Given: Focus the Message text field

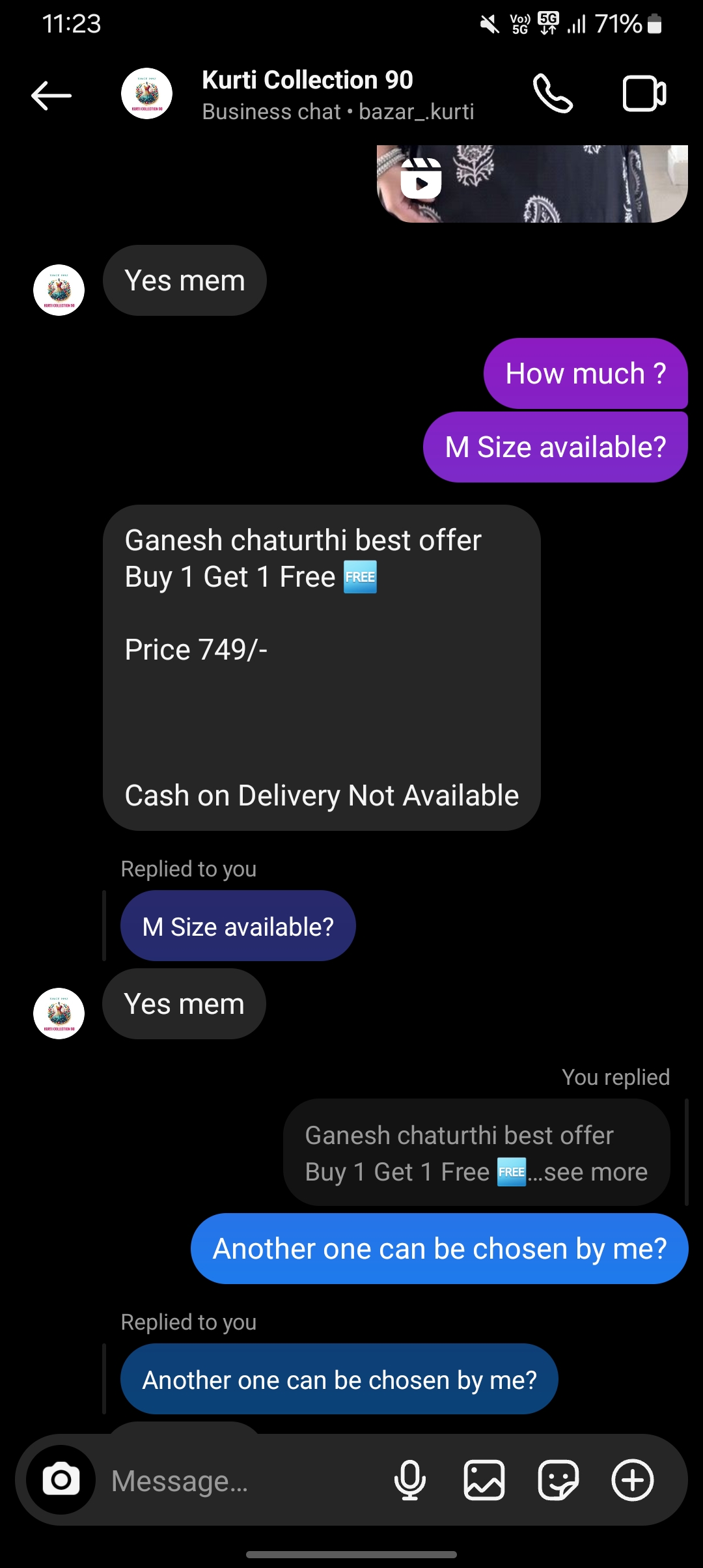Looking at the screenshot, I should [241, 1481].
